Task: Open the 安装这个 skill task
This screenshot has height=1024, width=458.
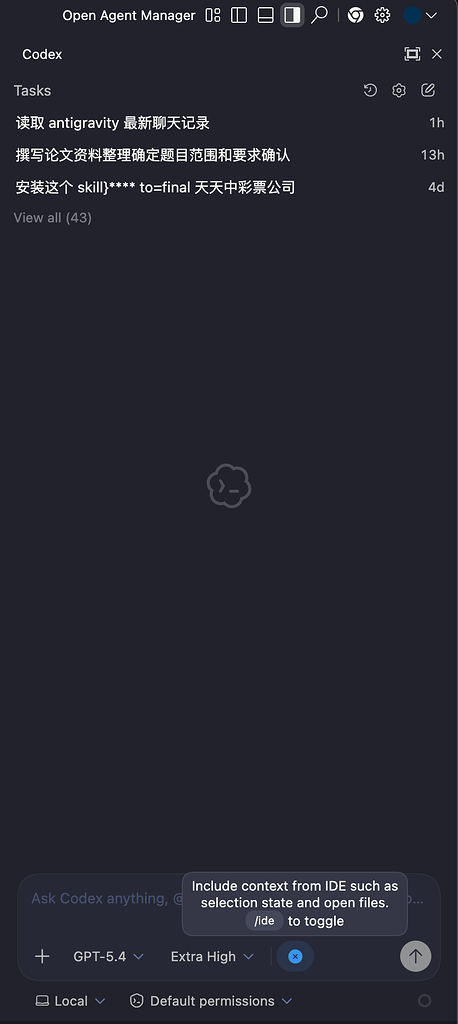Action: [229, 187]
